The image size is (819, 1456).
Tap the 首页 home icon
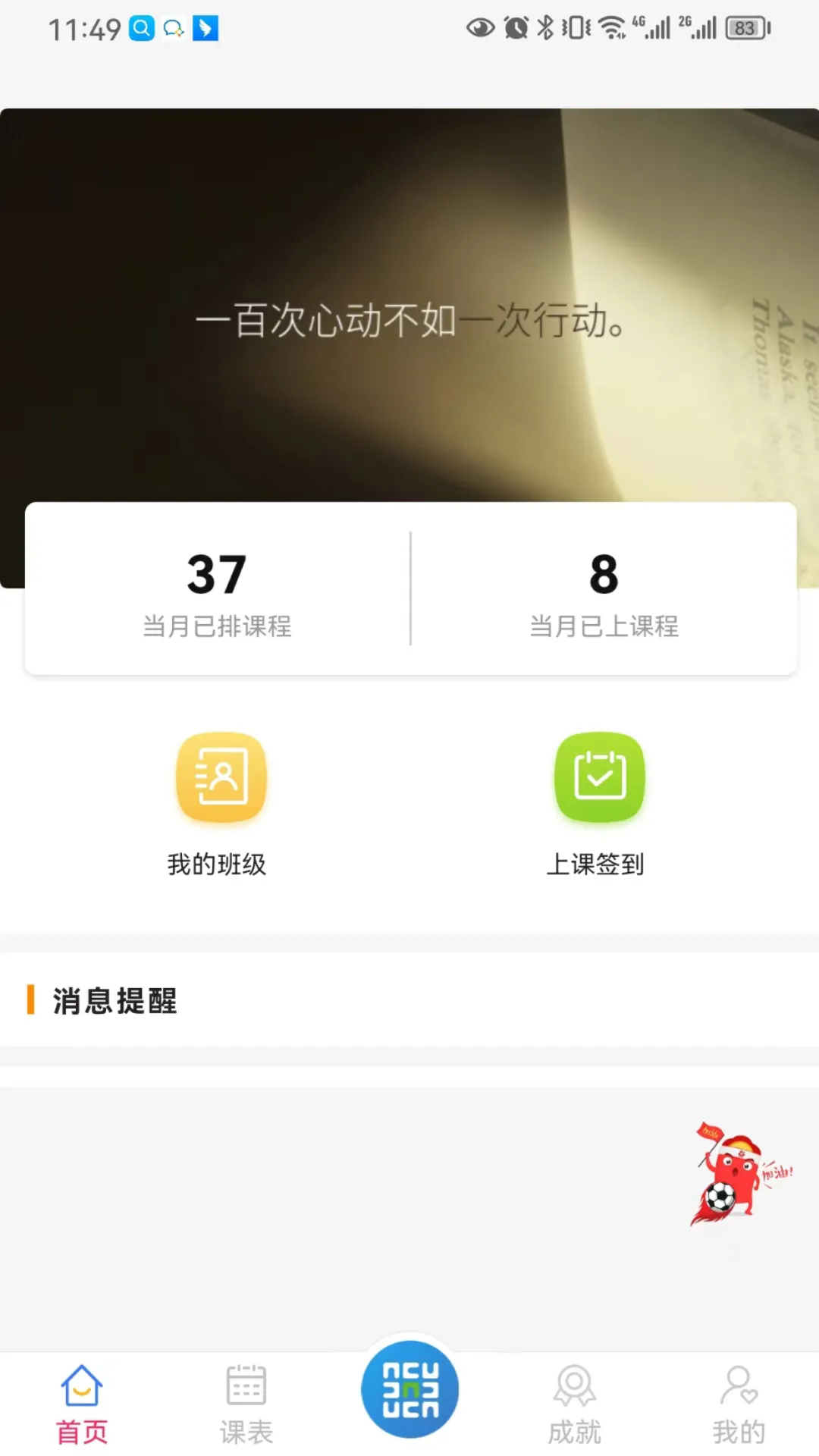pyautogui.click(x=81, y=1386)
